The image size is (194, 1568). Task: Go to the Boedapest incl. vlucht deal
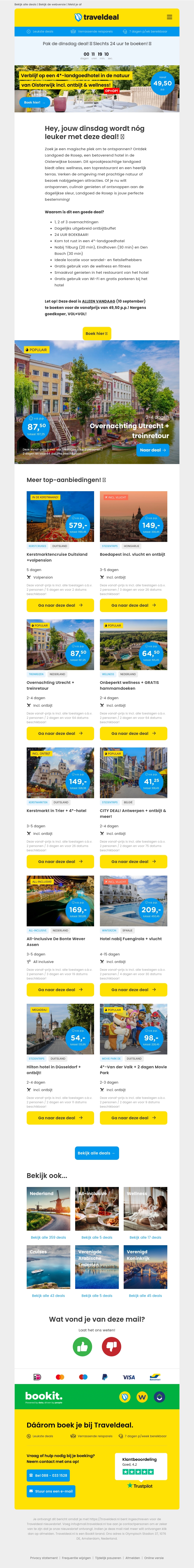133,605
